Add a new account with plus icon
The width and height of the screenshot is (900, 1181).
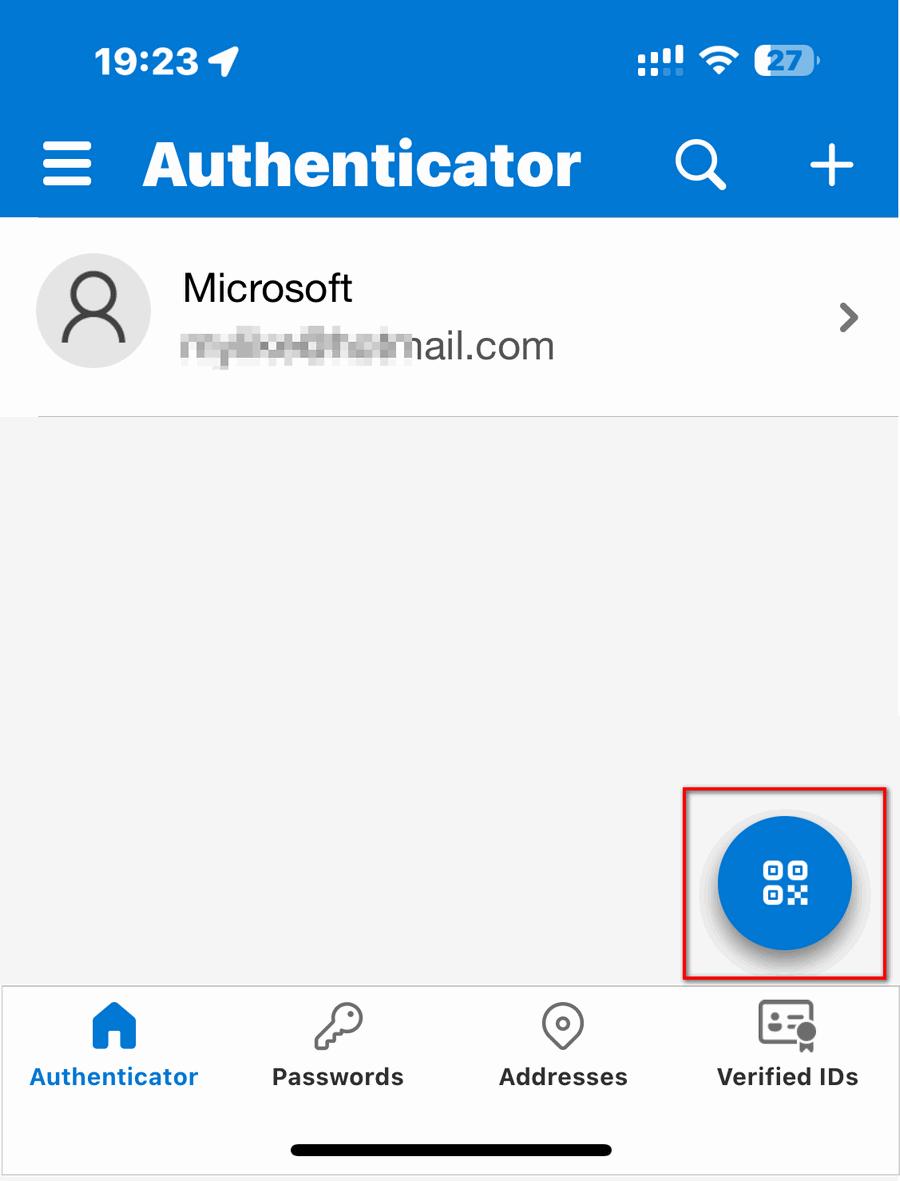pyautogui.click(x=831, y=165)
